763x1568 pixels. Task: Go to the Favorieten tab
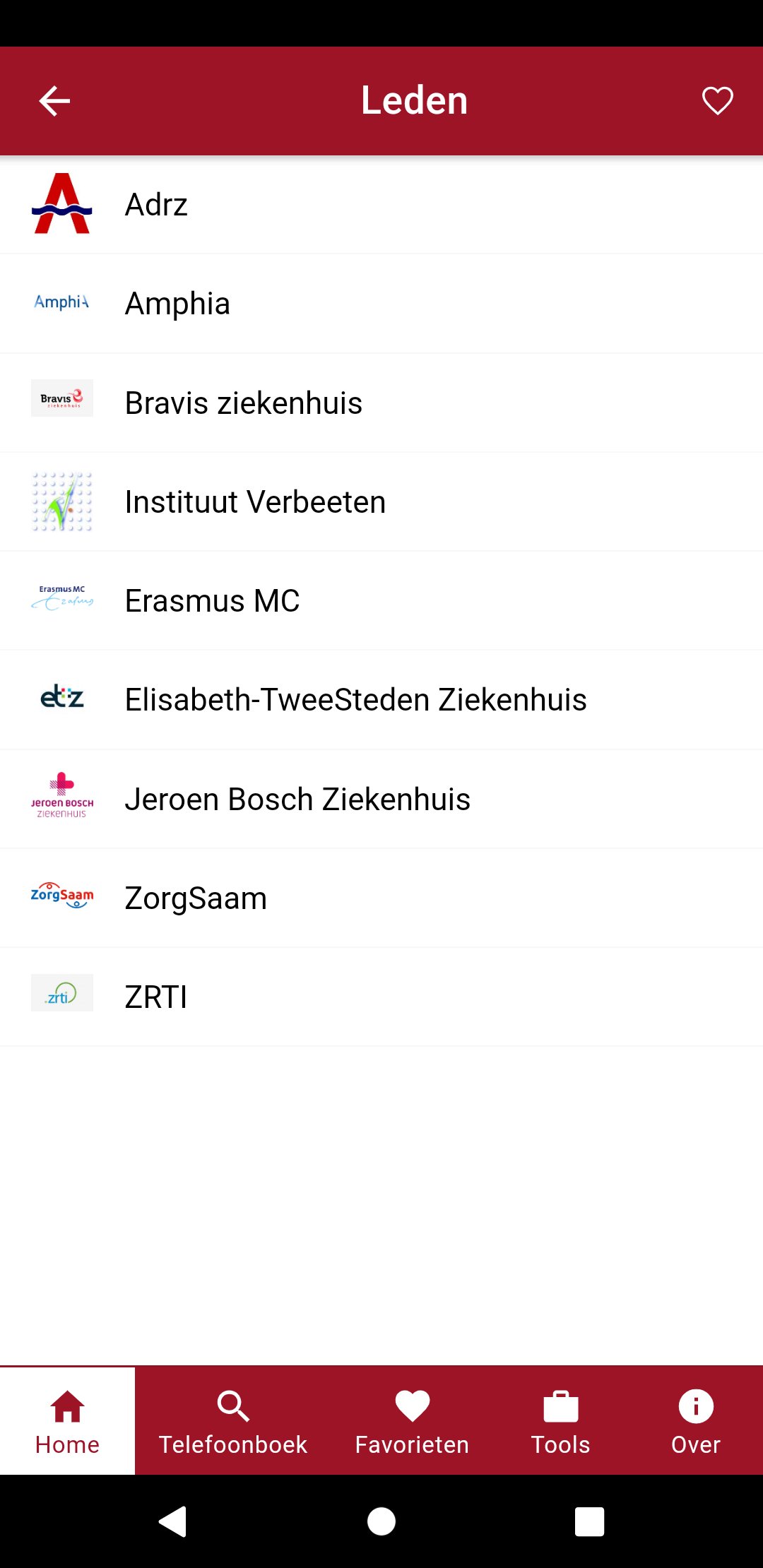412,1420
